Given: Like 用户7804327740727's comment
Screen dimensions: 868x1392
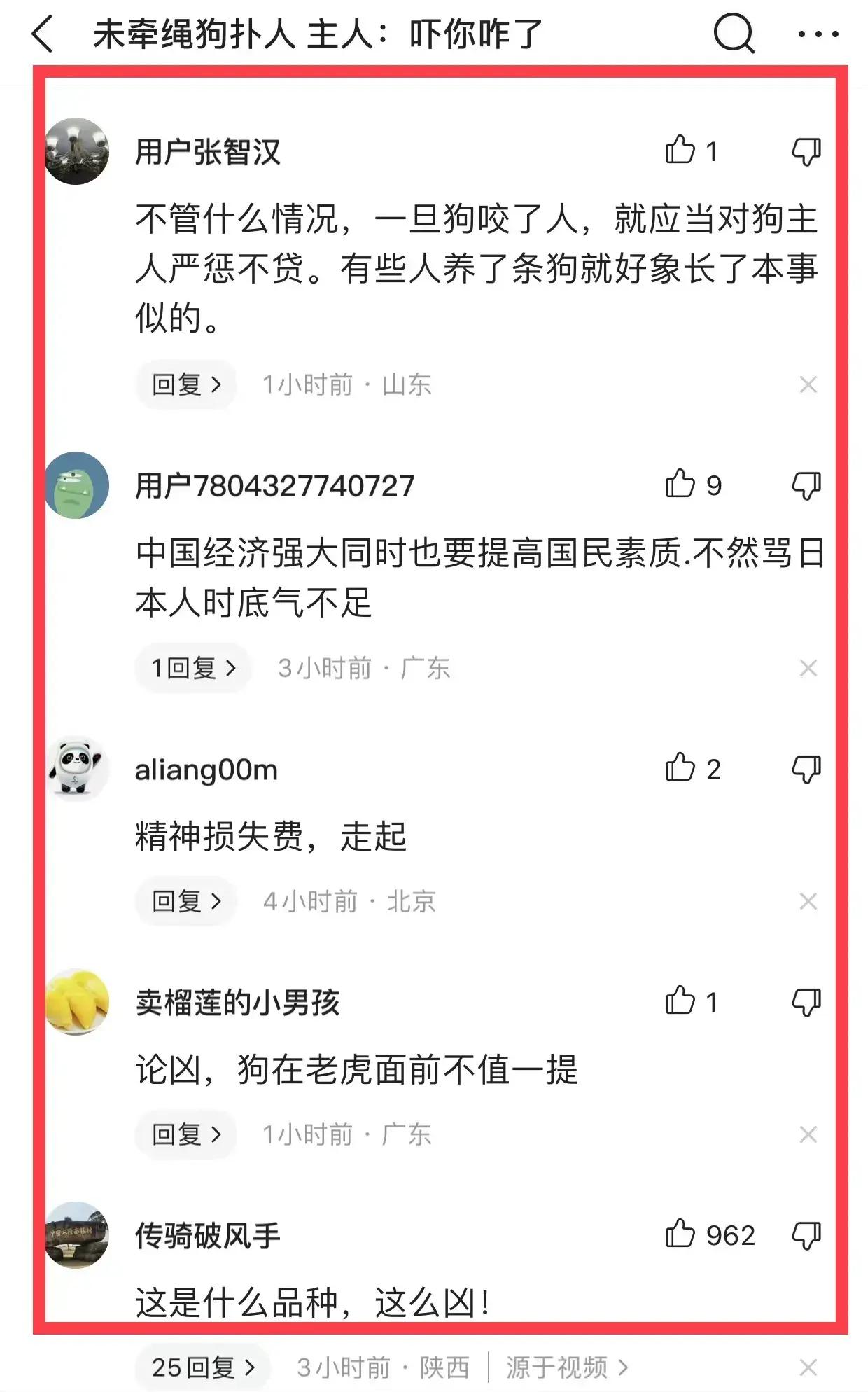Looking at the screenshot, I should coord(680,485).
